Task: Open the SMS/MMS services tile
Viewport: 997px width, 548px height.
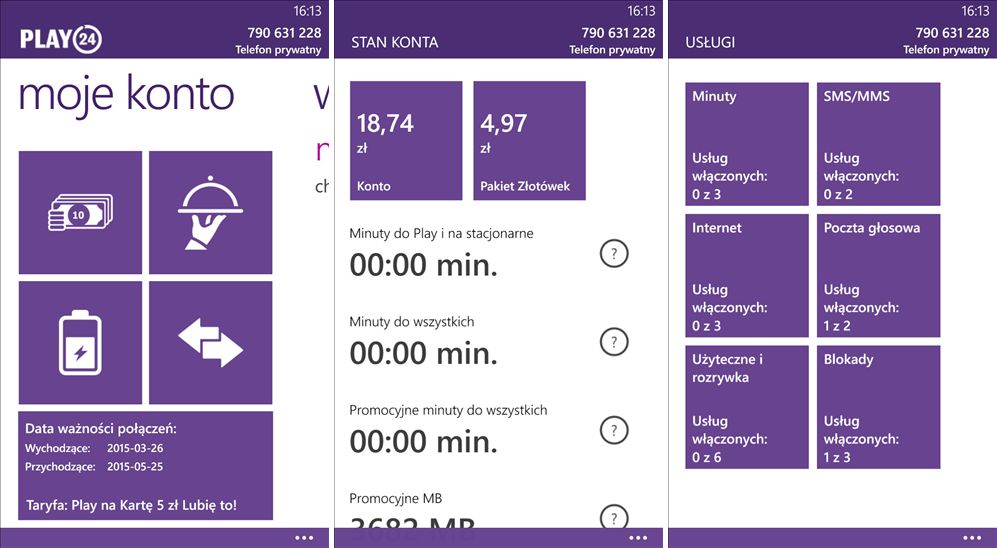Action: click(x=878, y=144)
